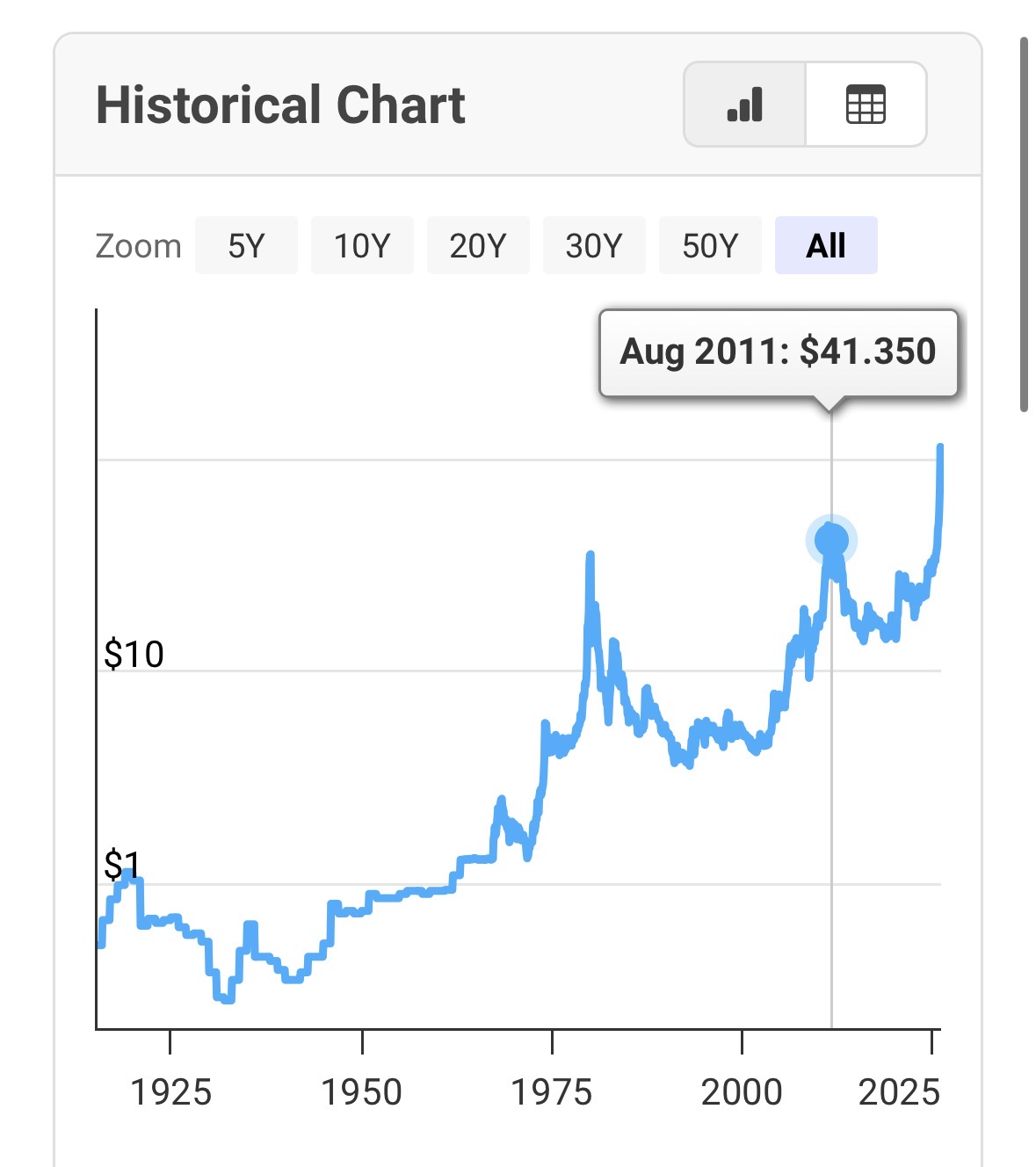Switch to the chart view
The image size is (1036, 1167).
(x=744, y=105)
